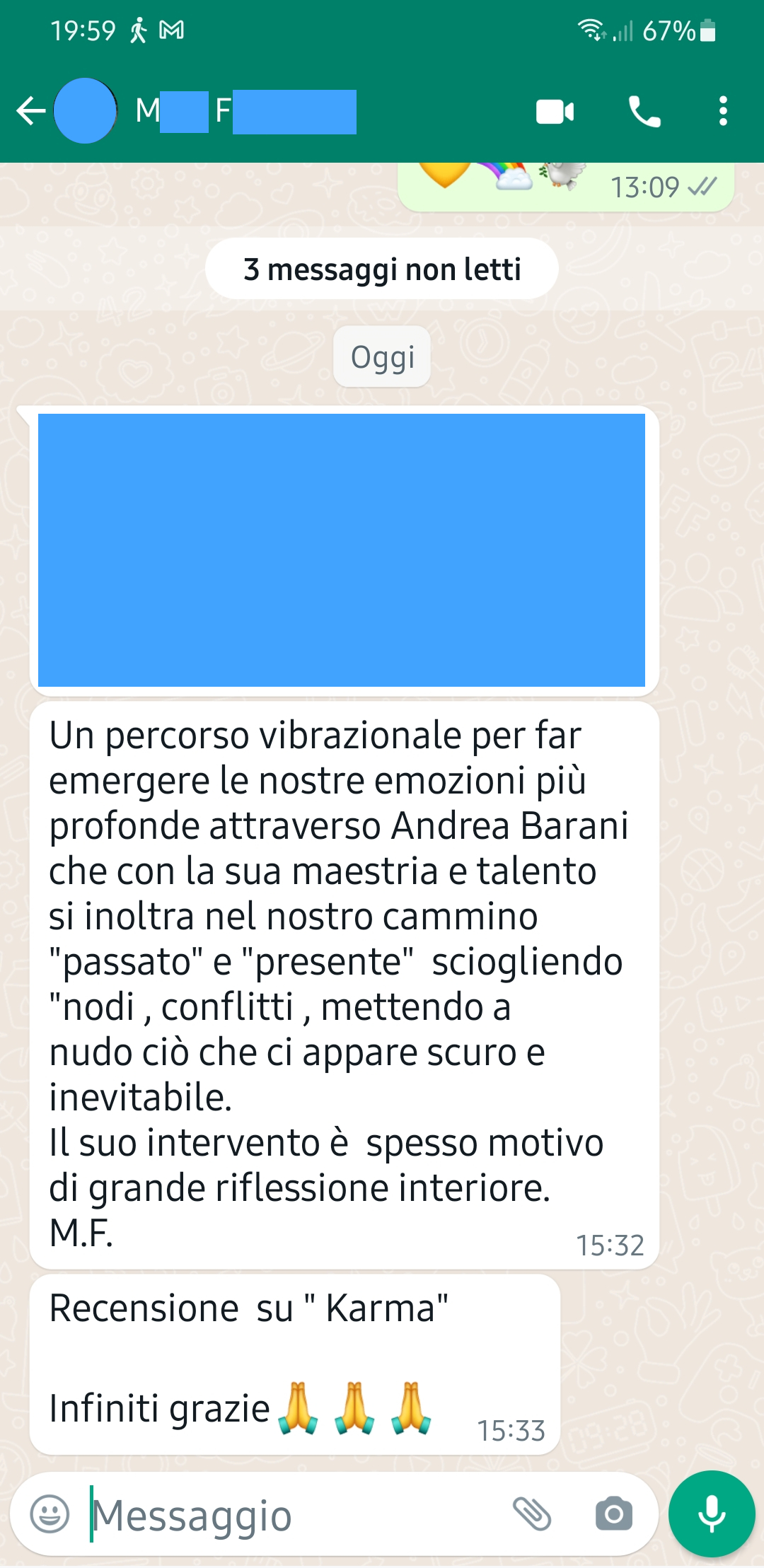This screenshot has height=1568, width=764.
Task: Open the contact's profile picture
Action: (x=86, y=111)
